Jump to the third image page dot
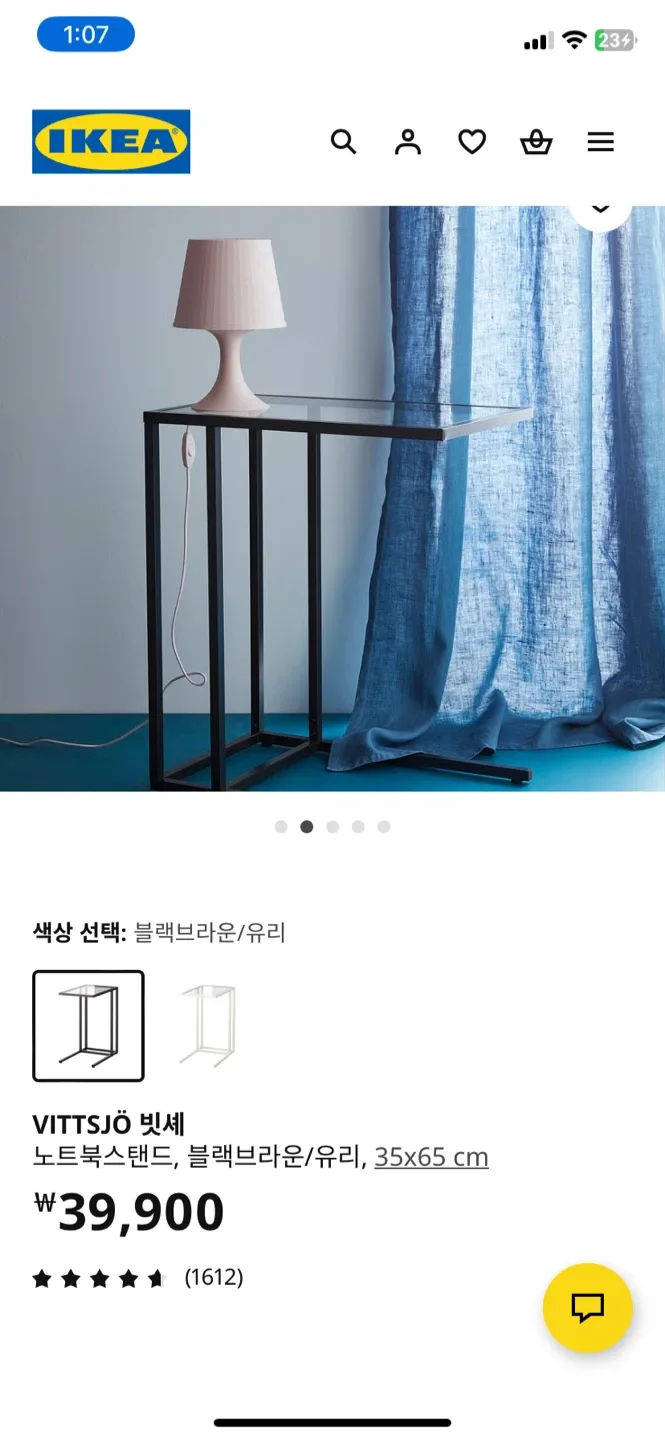665x1440 pixels. tap(332, 827)
